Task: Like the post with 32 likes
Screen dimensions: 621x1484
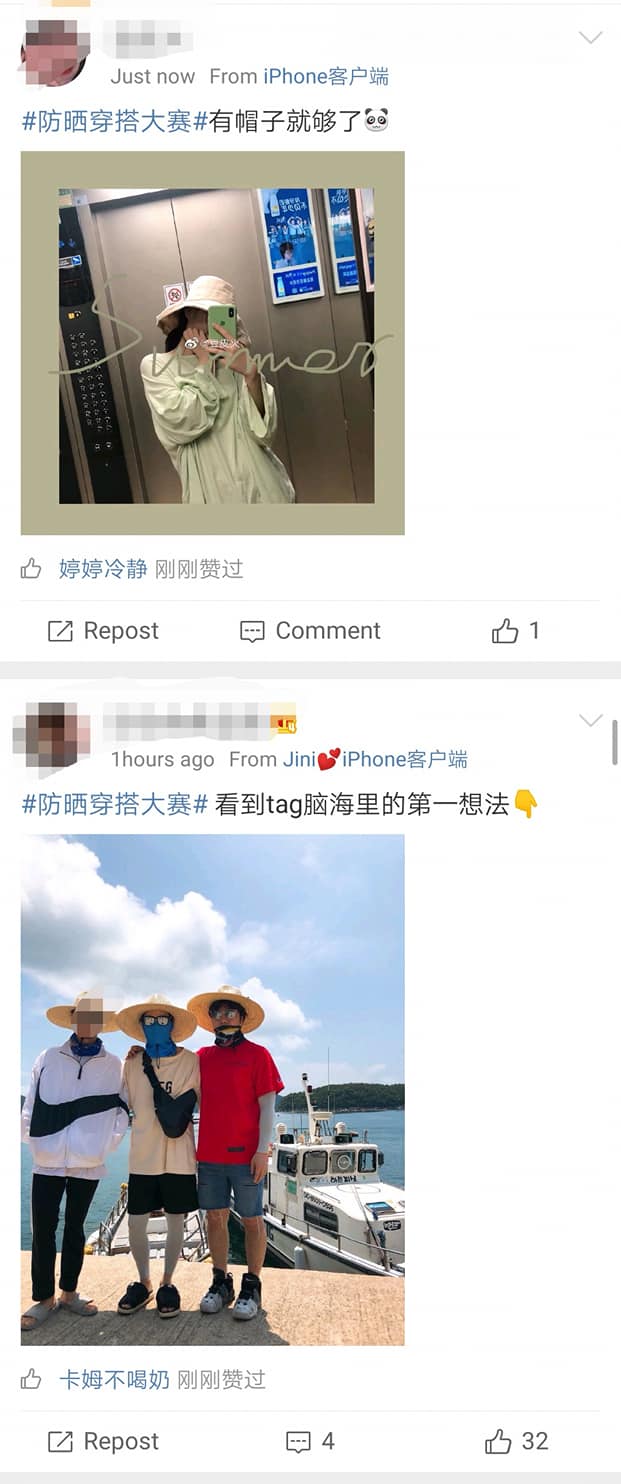Action: (x=516, y=1441)
